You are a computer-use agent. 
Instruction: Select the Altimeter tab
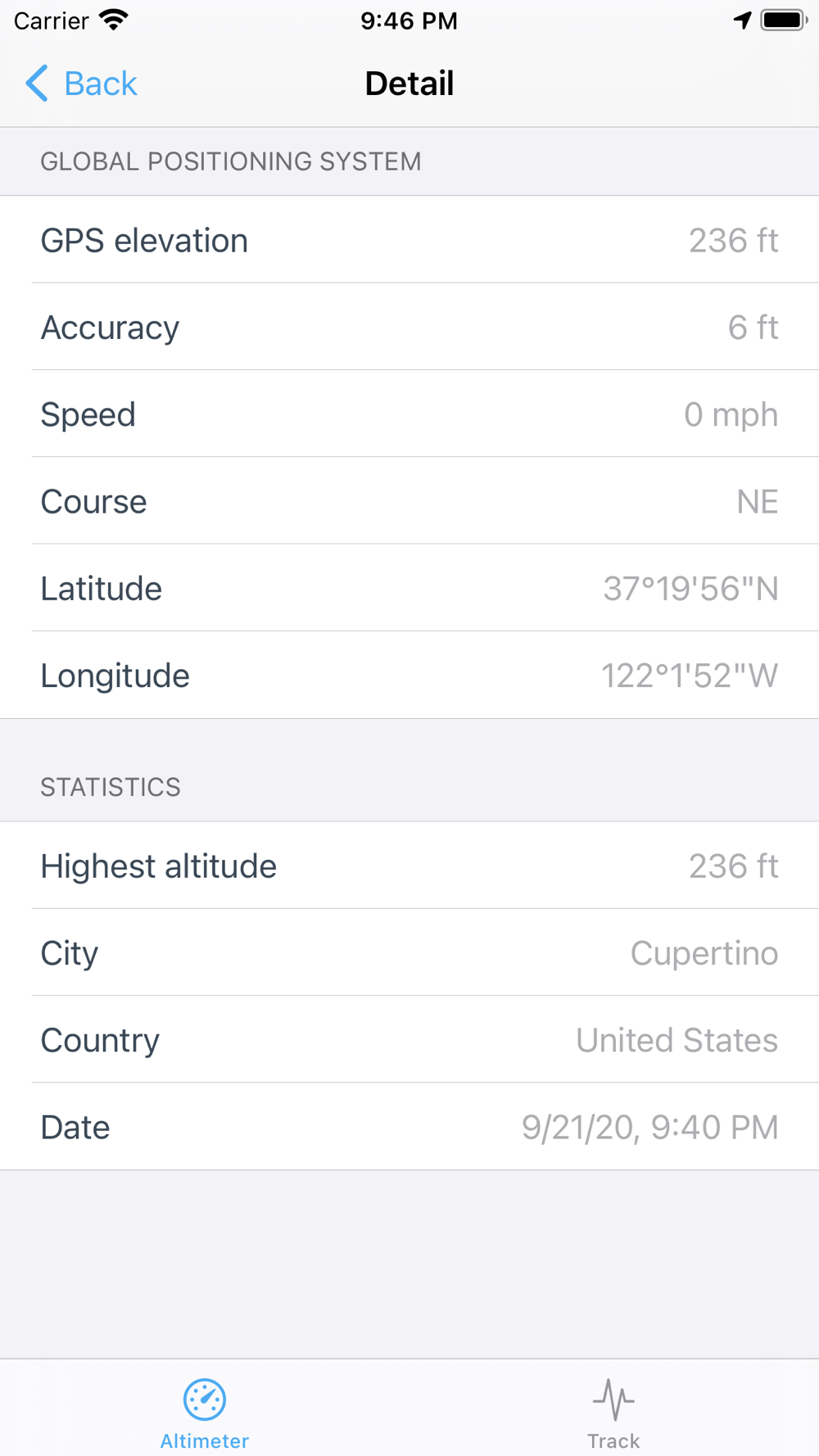tap(205, 1413)
